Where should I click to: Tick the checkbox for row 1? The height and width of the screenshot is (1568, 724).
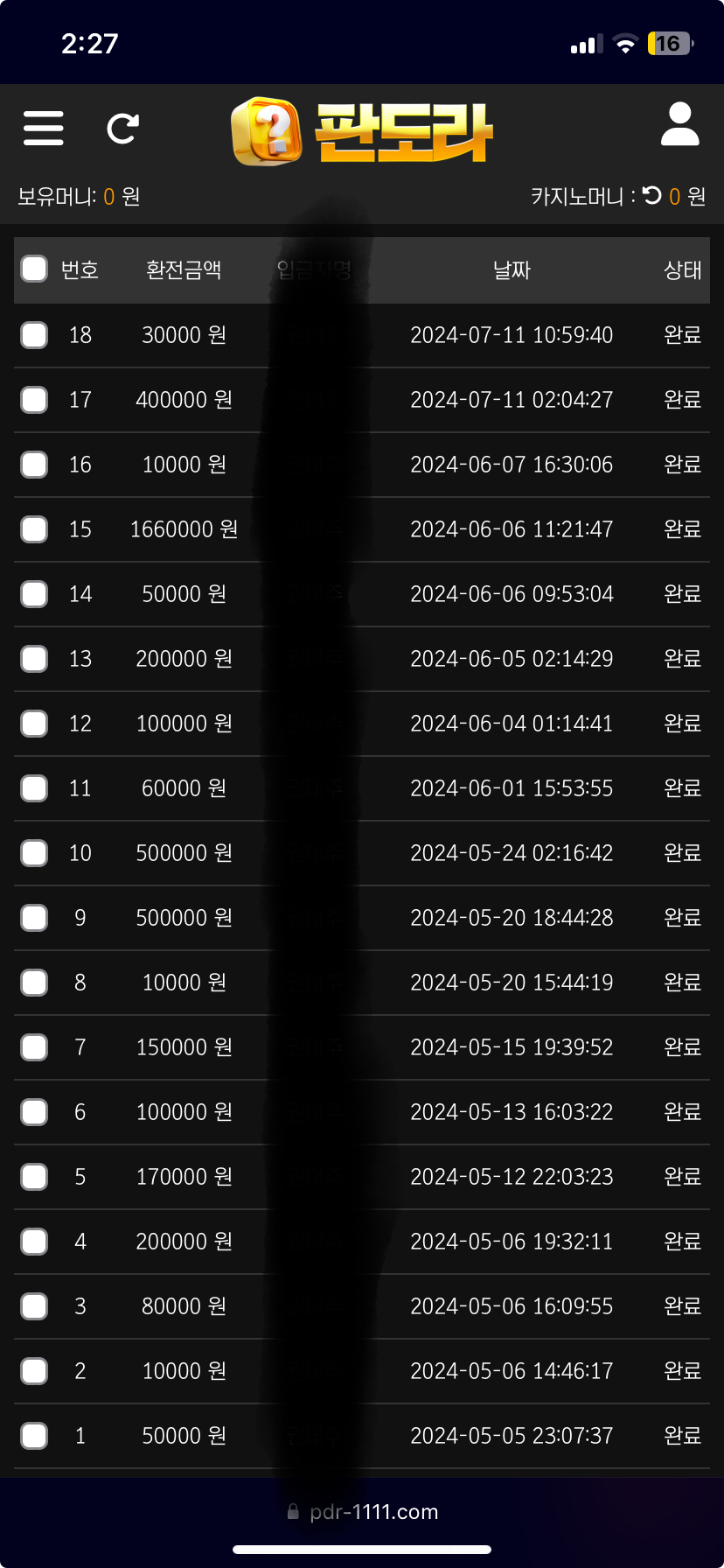[34, 1435]
